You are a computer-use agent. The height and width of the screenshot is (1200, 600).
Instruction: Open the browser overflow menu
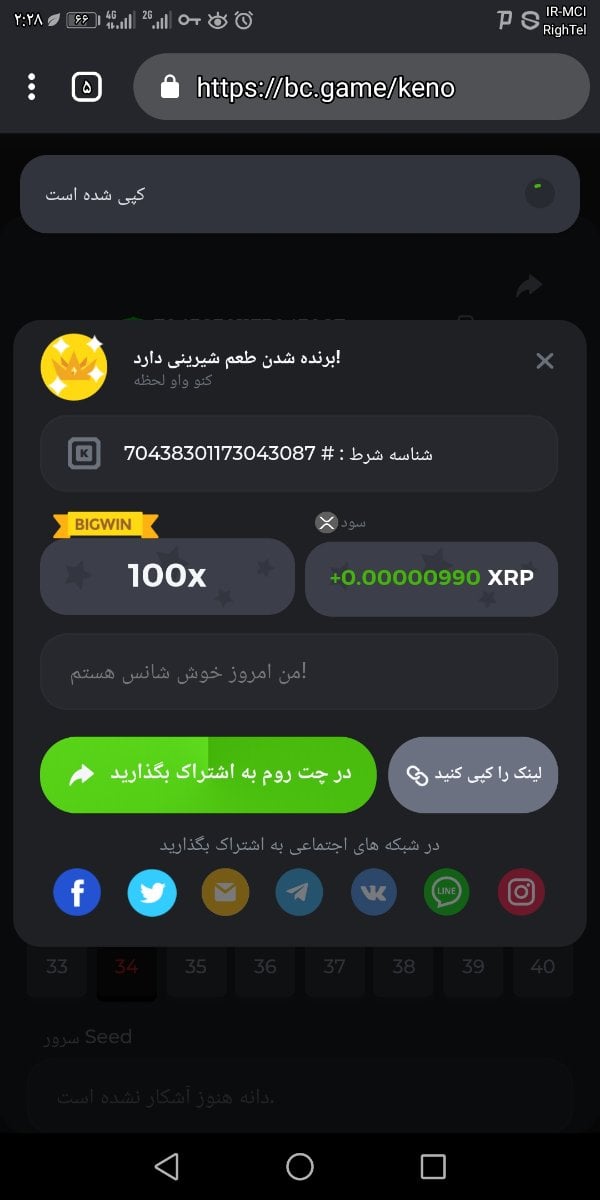point(32,87)
